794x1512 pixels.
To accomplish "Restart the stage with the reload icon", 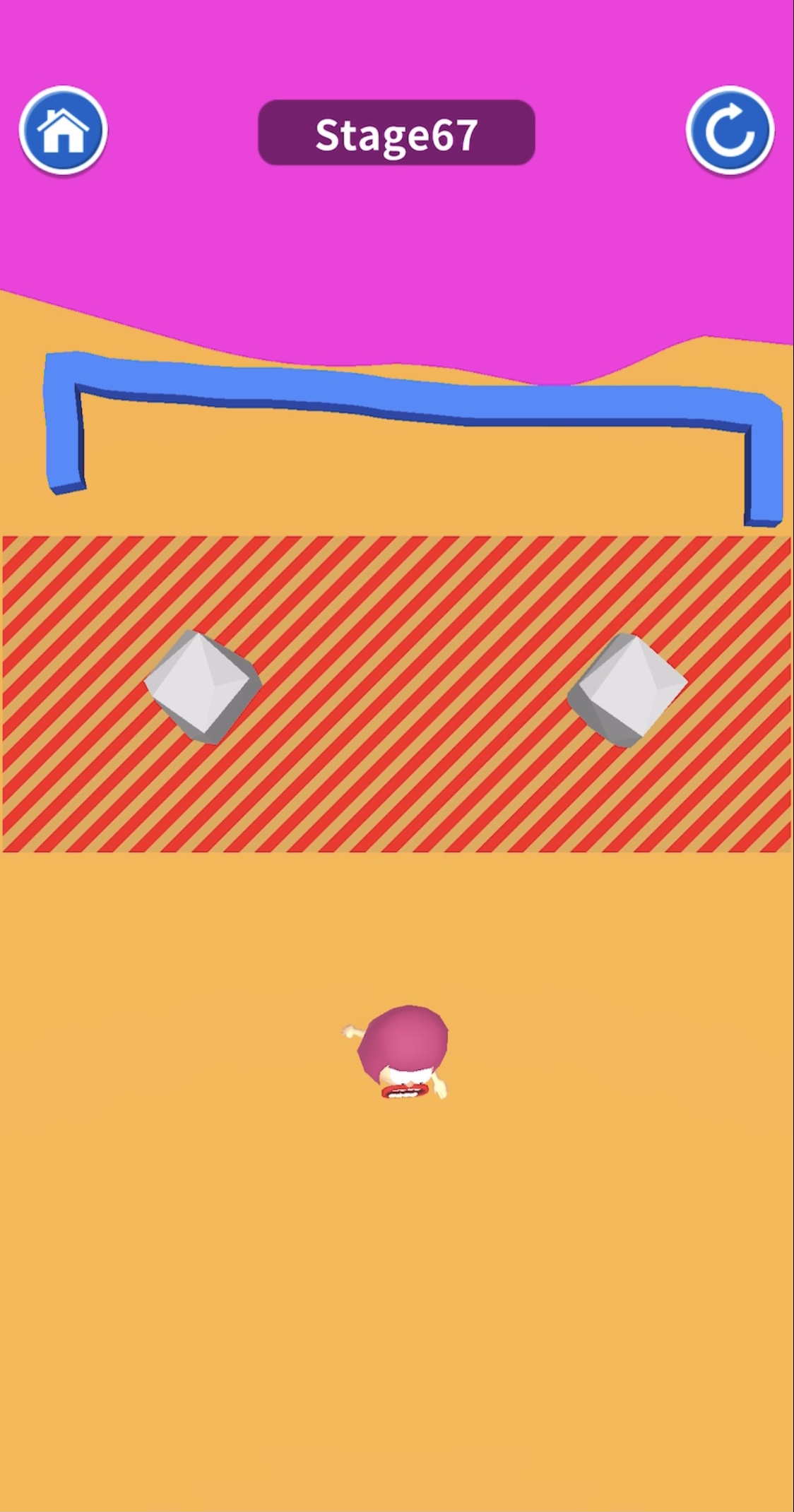I will click(730, 131).
